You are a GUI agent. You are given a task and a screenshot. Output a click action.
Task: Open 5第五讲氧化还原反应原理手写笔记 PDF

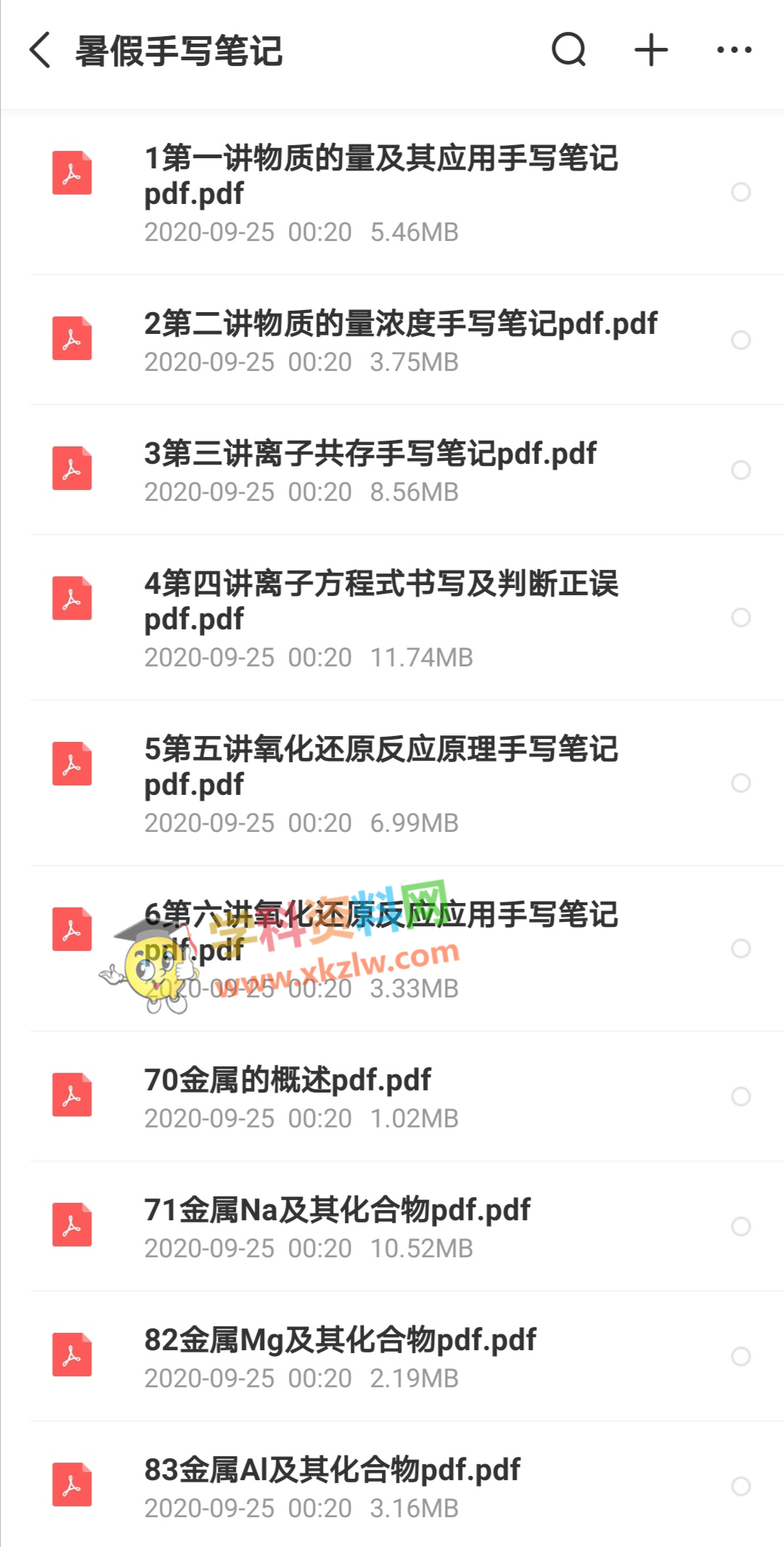tap(380, 767)
